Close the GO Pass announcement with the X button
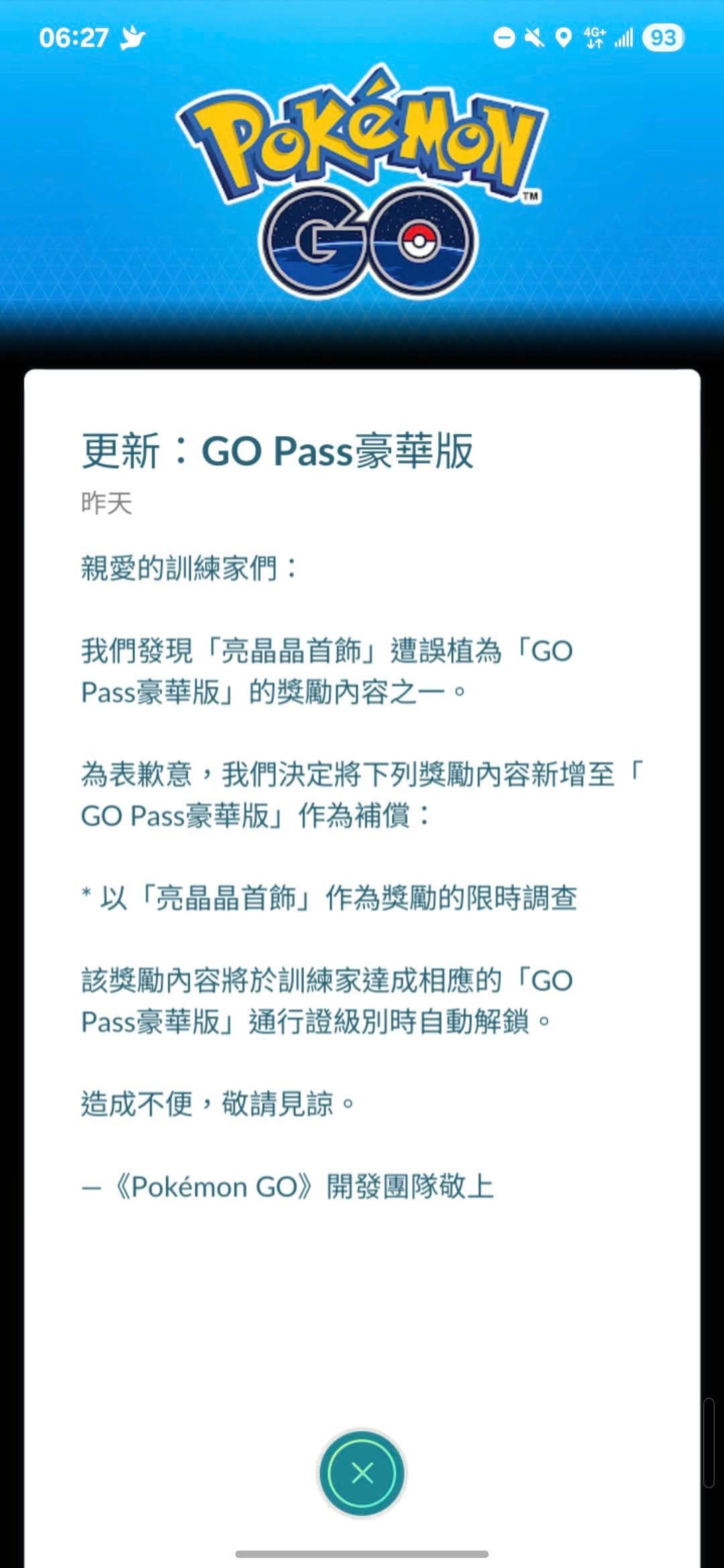This screenshot has width=724, height=1568. [x=362, y=1473]
